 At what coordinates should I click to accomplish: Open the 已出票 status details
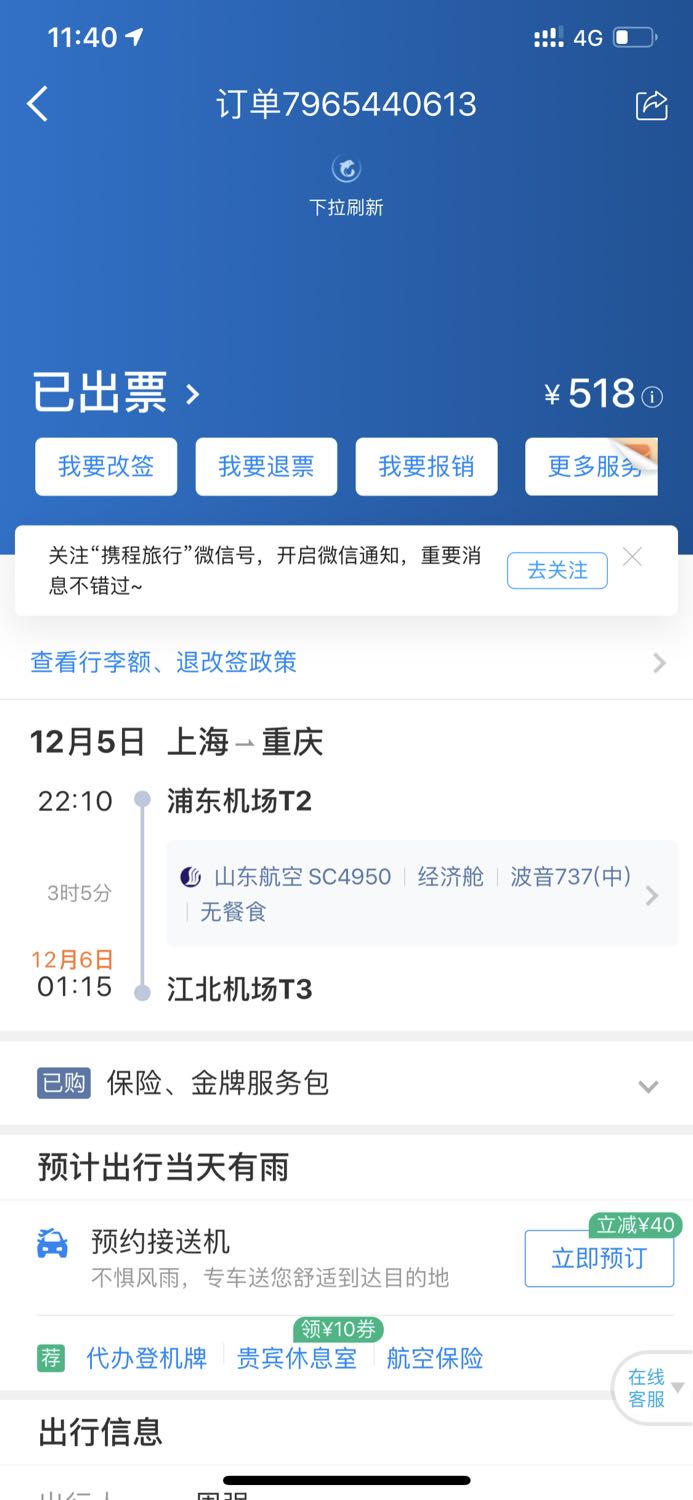(116, 393)
